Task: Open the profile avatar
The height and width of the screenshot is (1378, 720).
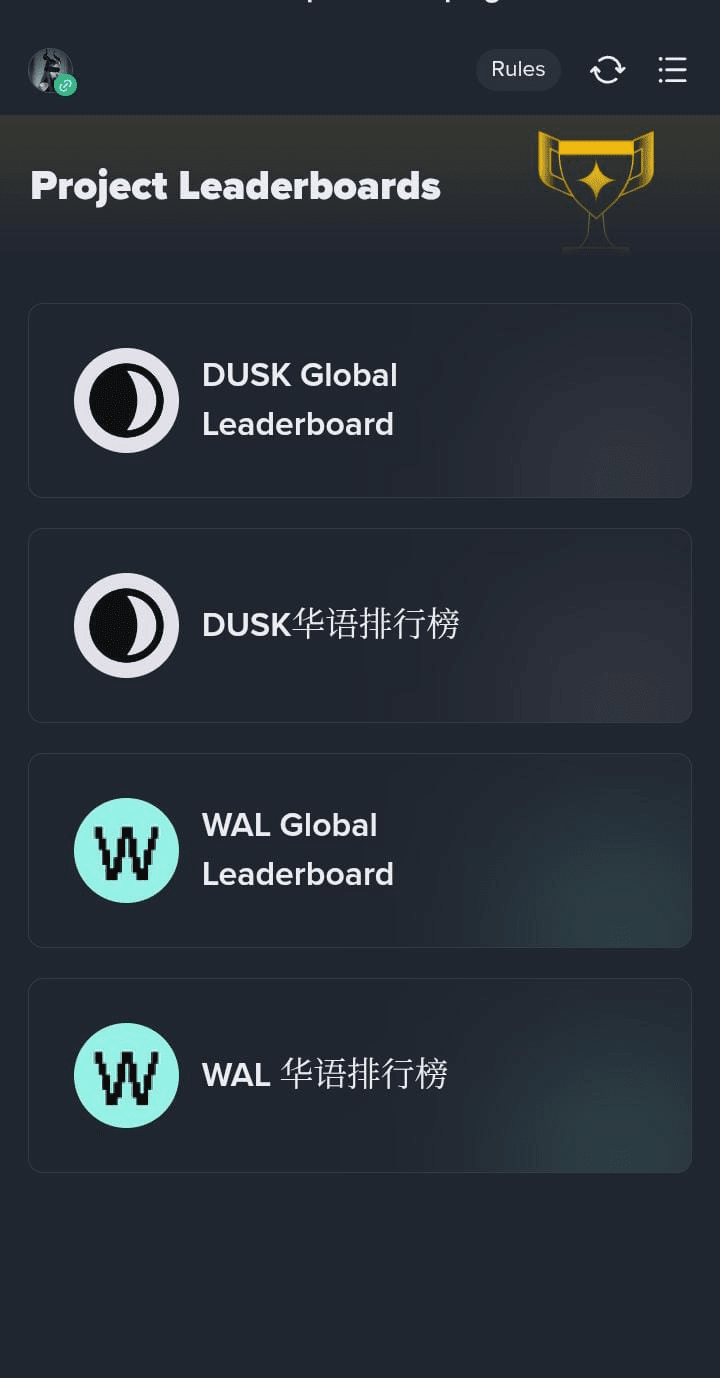Action: click(50, 70)
